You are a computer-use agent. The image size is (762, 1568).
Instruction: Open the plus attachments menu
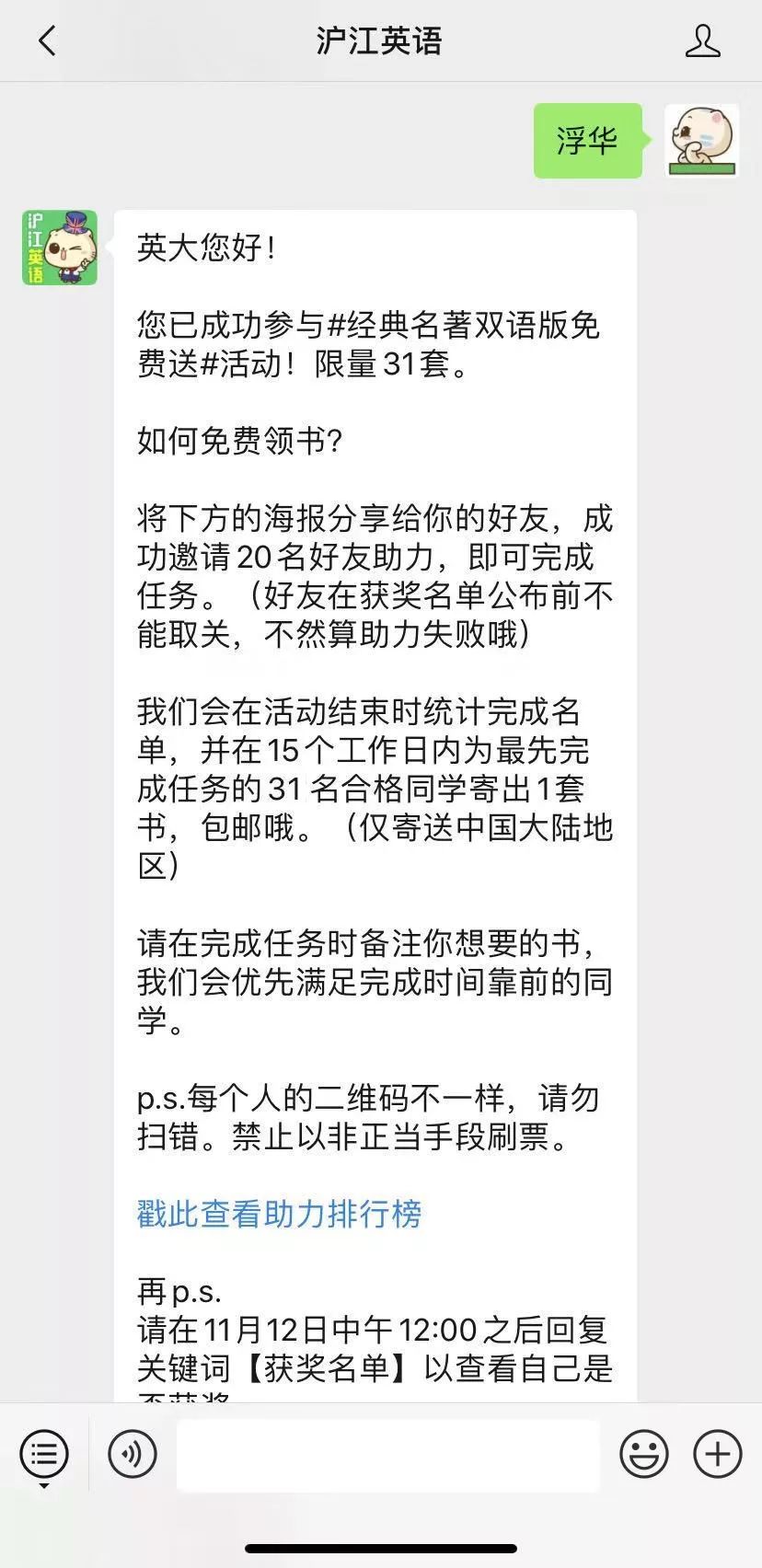(717, 1455)
